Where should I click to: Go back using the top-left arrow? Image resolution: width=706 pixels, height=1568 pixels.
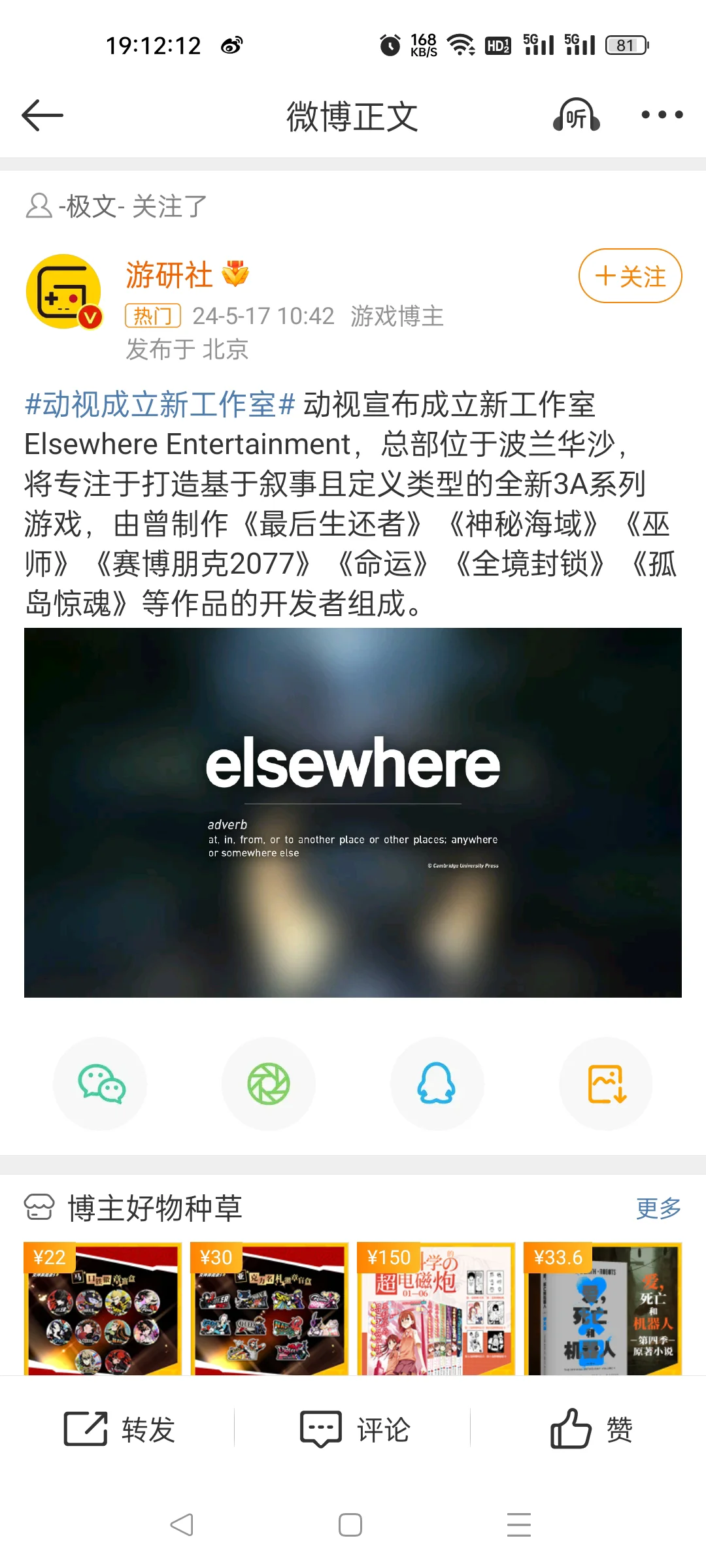point(42,116)
